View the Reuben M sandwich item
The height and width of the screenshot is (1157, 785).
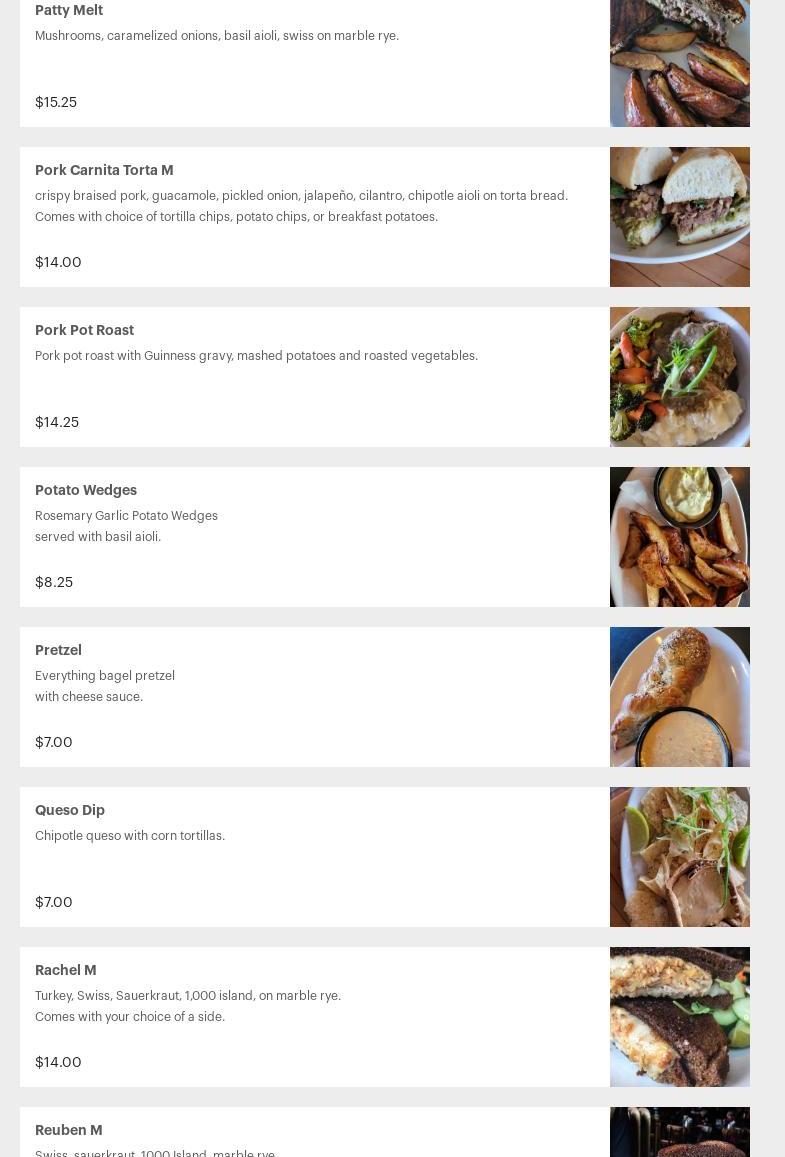tap(68, 1130)
